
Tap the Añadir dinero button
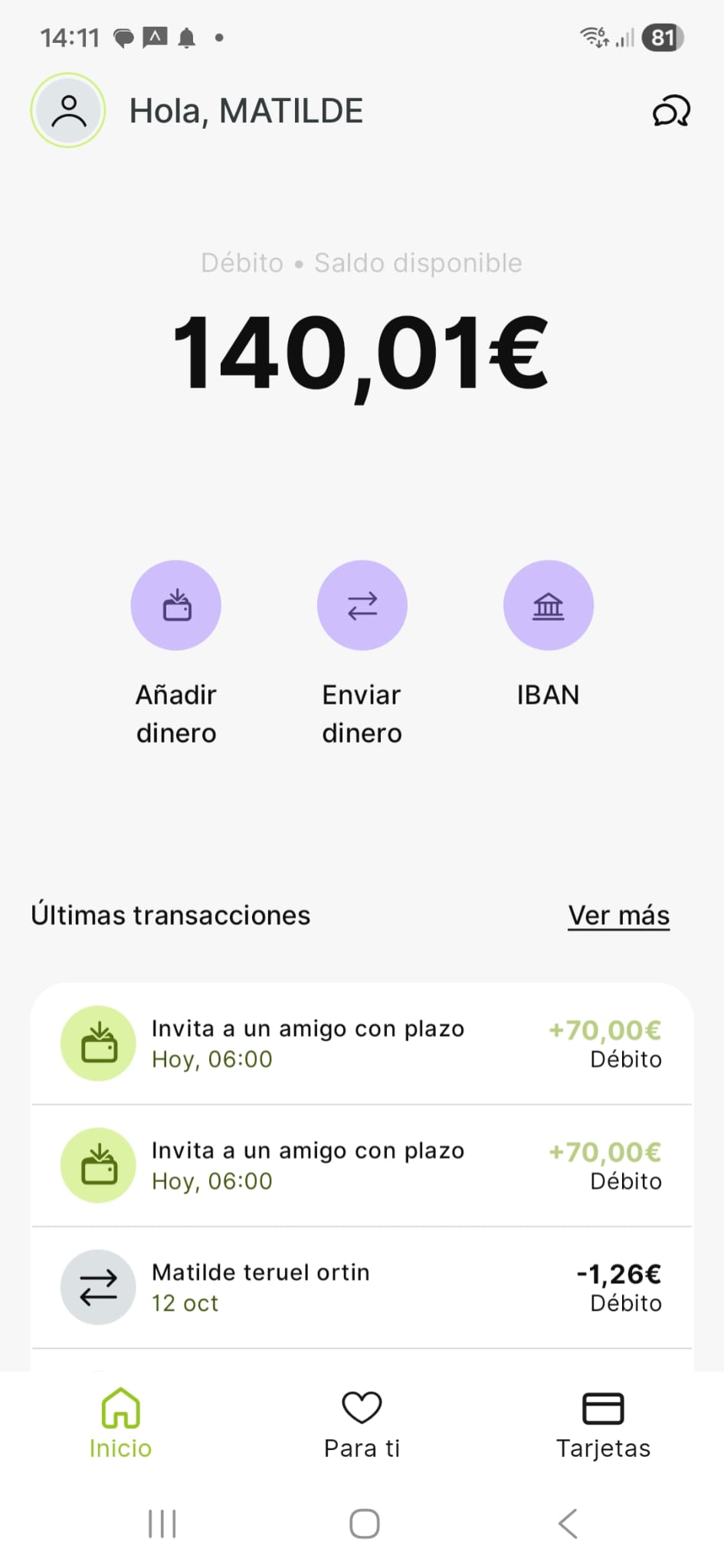[176, 606]
